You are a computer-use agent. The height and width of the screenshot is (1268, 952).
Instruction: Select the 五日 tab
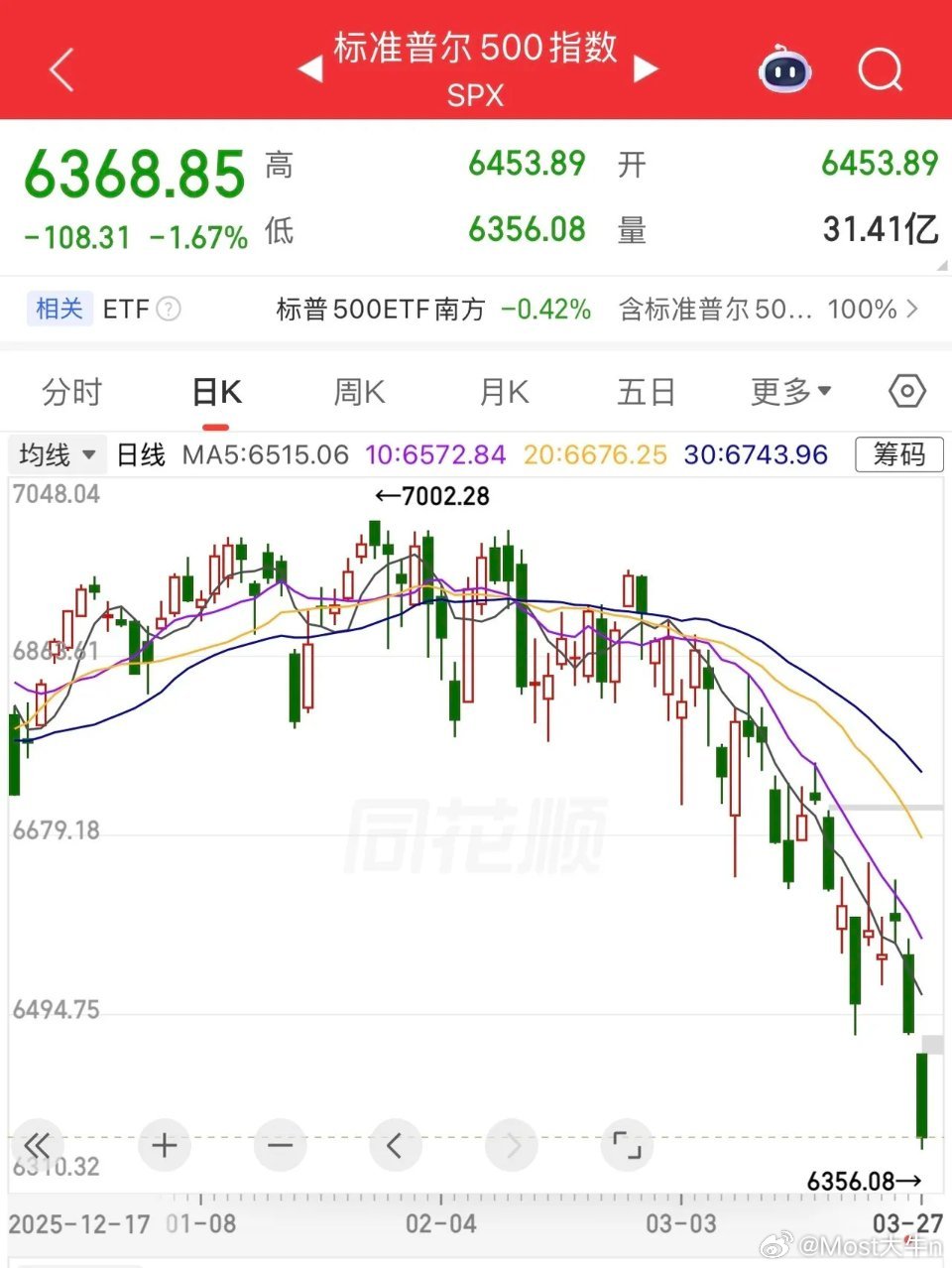point(647,391)
